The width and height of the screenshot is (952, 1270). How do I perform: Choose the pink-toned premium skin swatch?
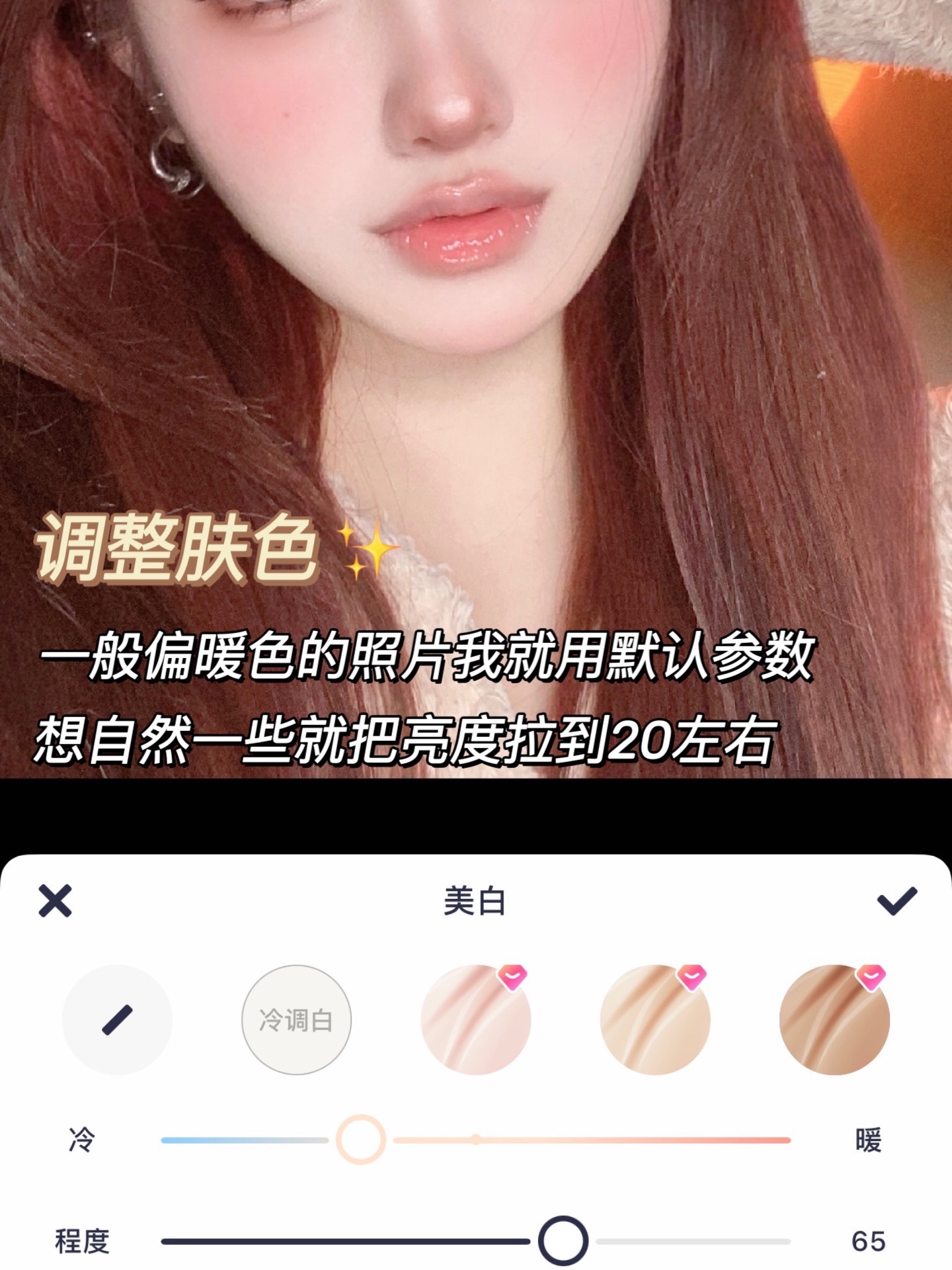[475, 1019]
